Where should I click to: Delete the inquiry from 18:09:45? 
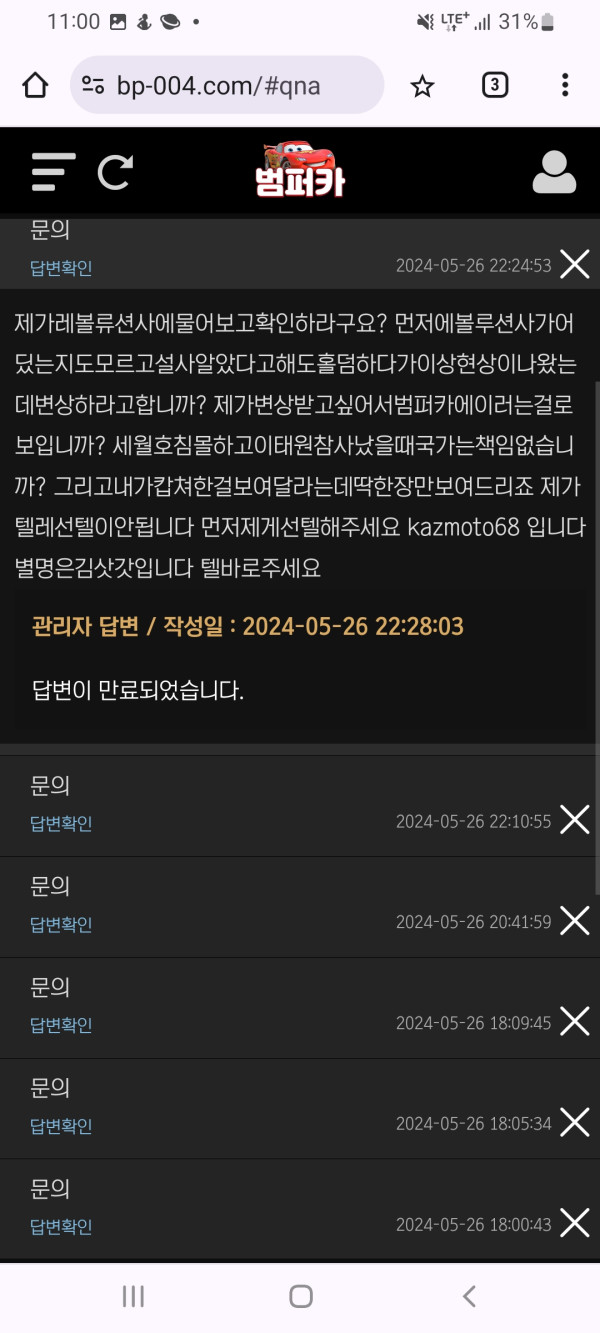click(x=575, y=1021)
